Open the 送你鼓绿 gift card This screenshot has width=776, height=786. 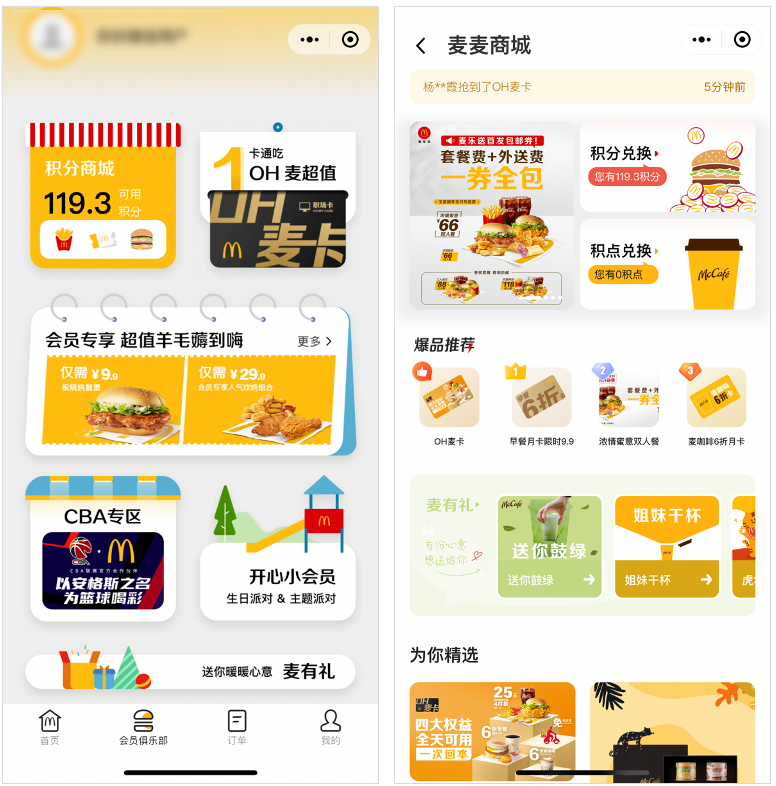tap(550, 546)
